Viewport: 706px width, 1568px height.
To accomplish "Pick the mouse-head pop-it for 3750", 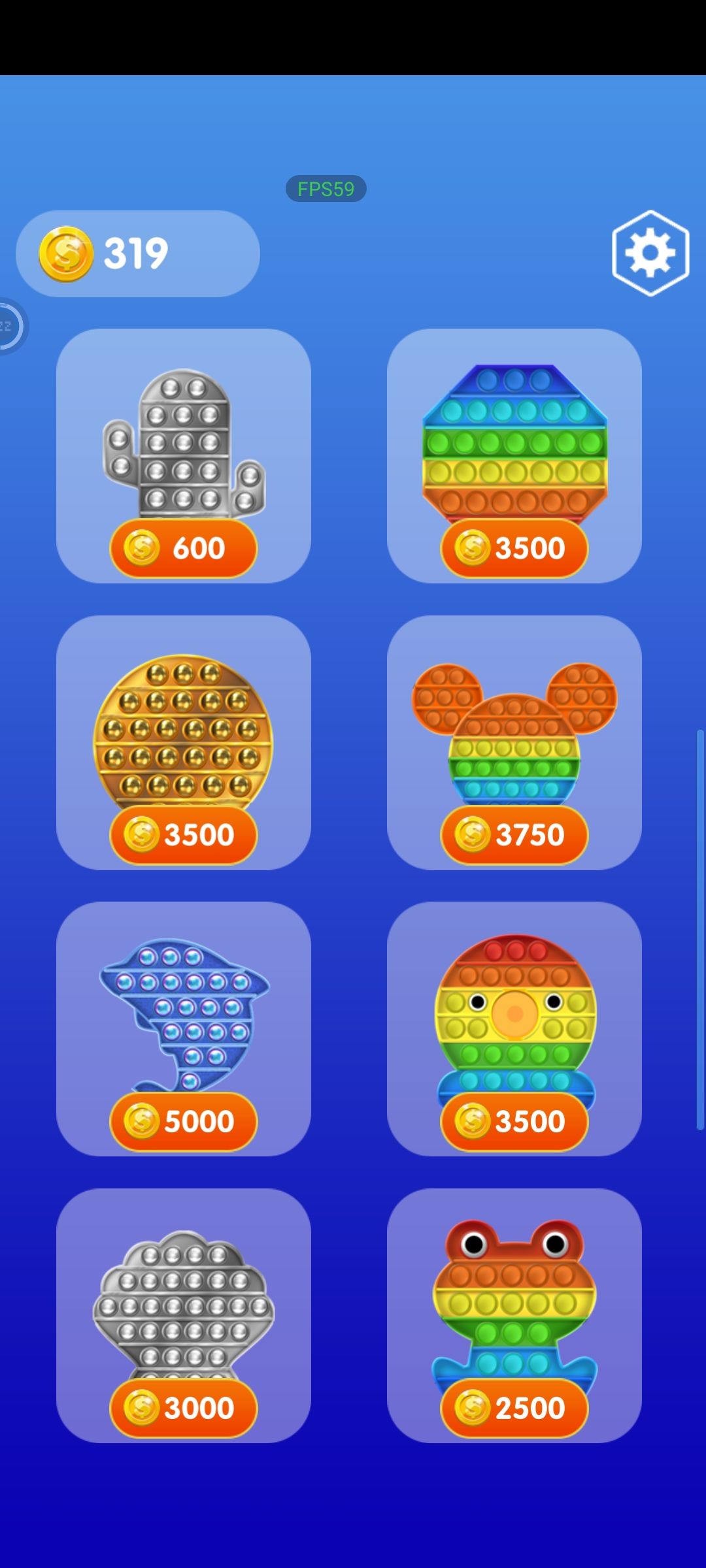I will [x=514, y=742].
